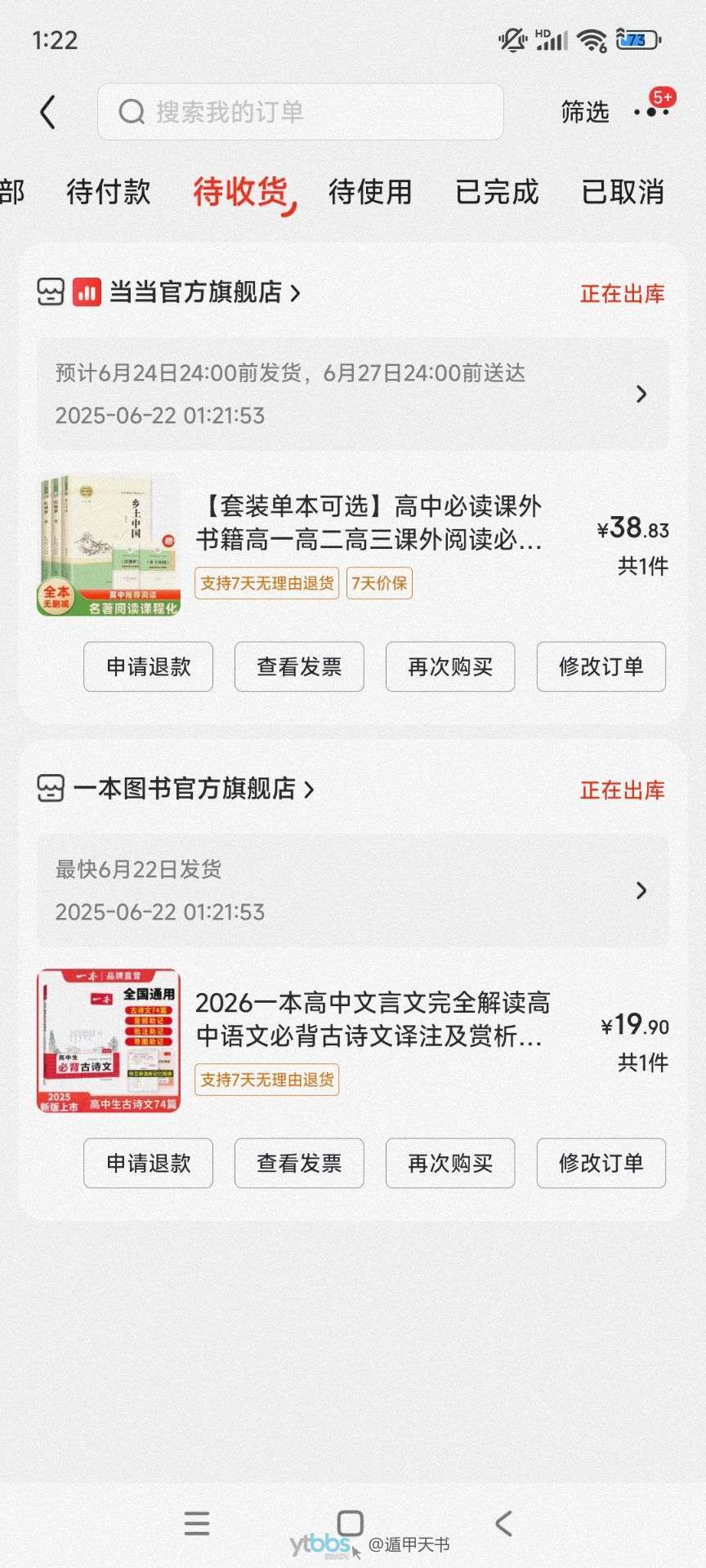The height and width of the screenshot is (1568, 706).
Task: Open the 当当官方旗舰店 store page
Action: 196,292
